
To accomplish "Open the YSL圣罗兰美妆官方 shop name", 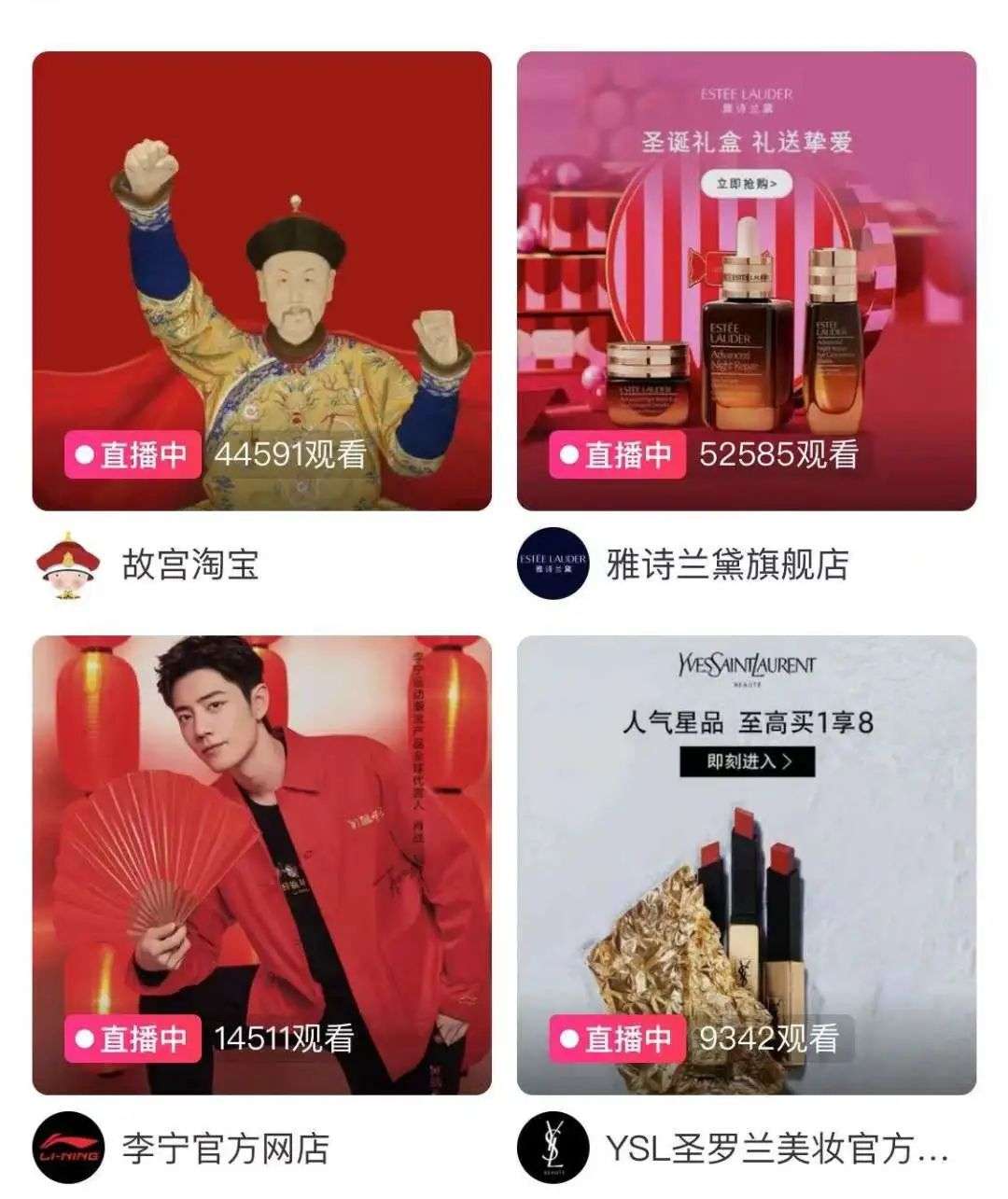I will 777,1149.
